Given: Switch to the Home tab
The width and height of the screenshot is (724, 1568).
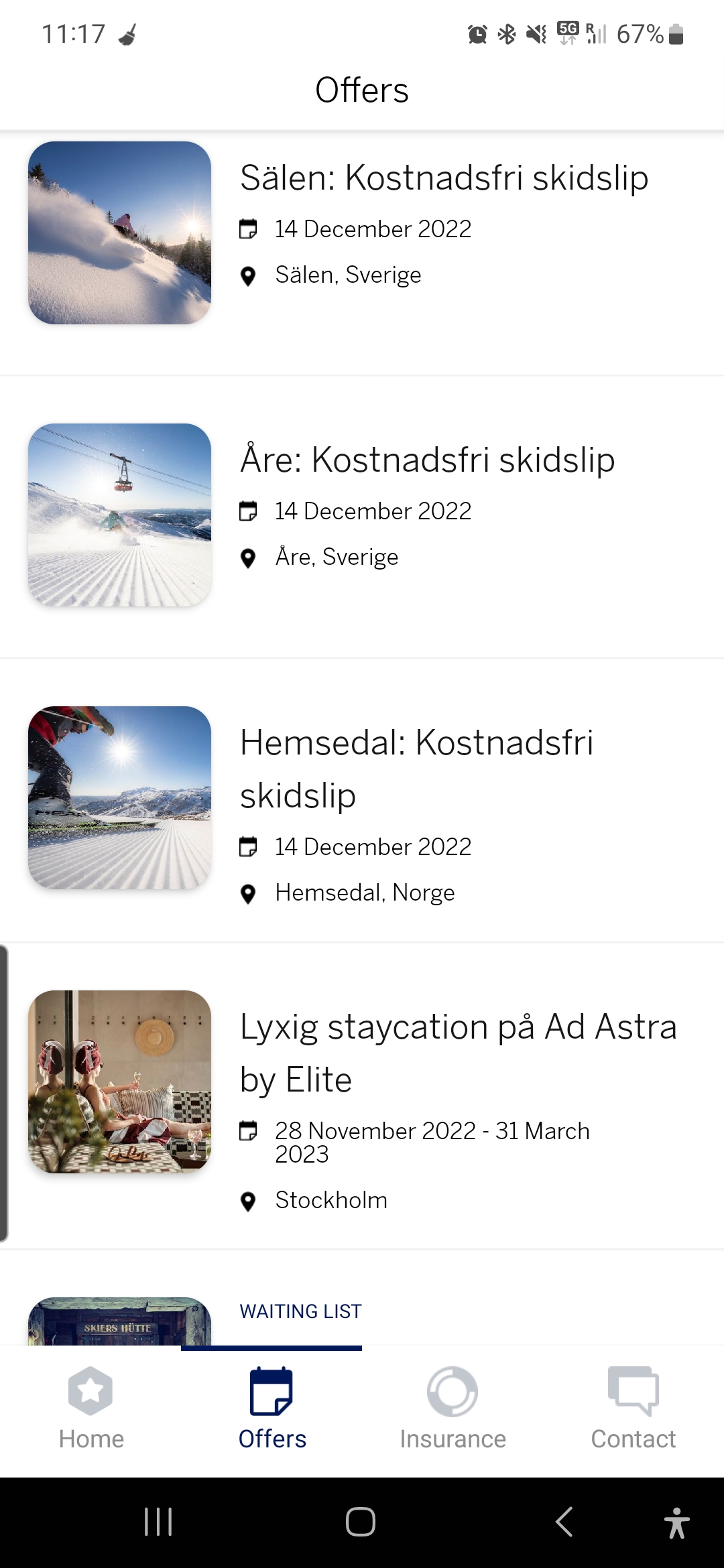Looking at the screenshot, I should (x=90, y=1414).
